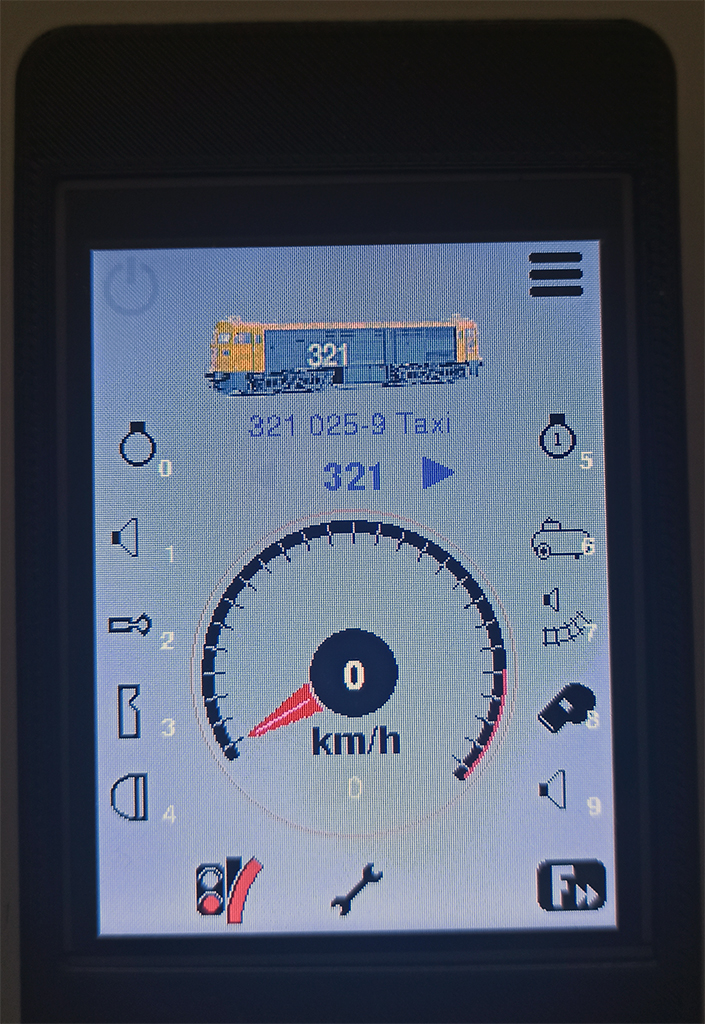Activate function 1 sound
This screenshot has width=705, height=1024.
tap(126, 538)
